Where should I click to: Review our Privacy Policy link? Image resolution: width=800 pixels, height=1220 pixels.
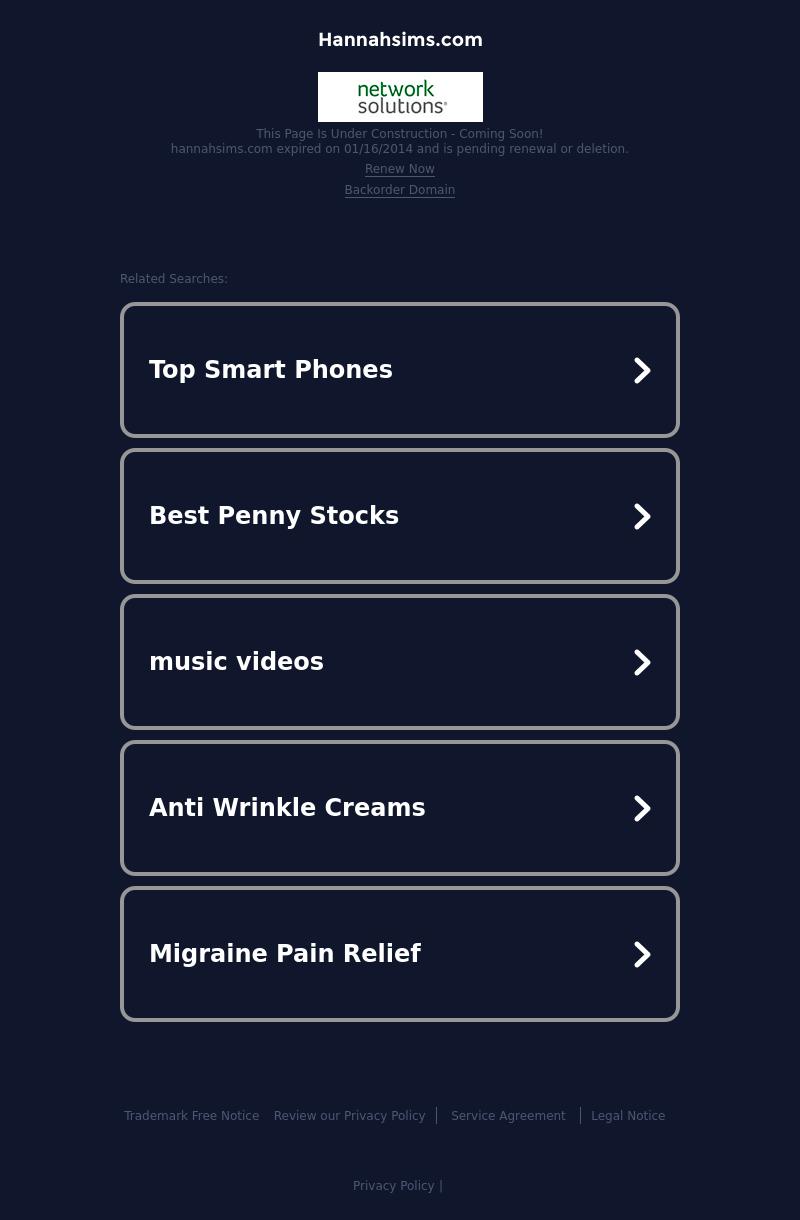click(x=349, y=1116)
